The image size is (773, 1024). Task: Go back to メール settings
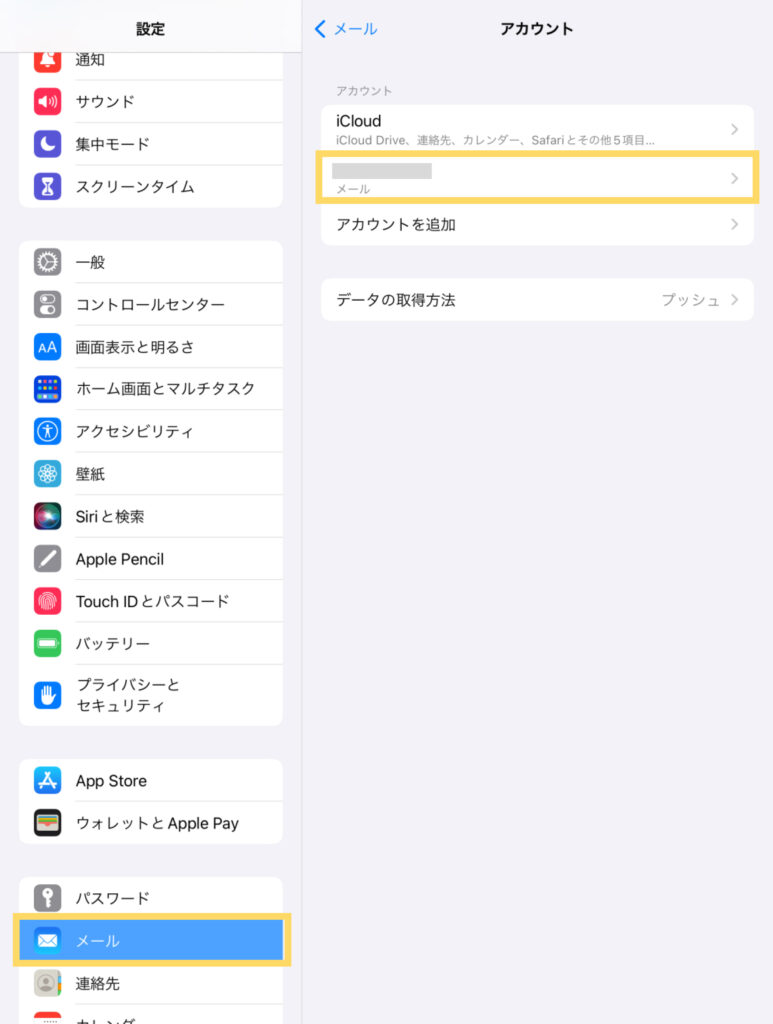(346, 29)
